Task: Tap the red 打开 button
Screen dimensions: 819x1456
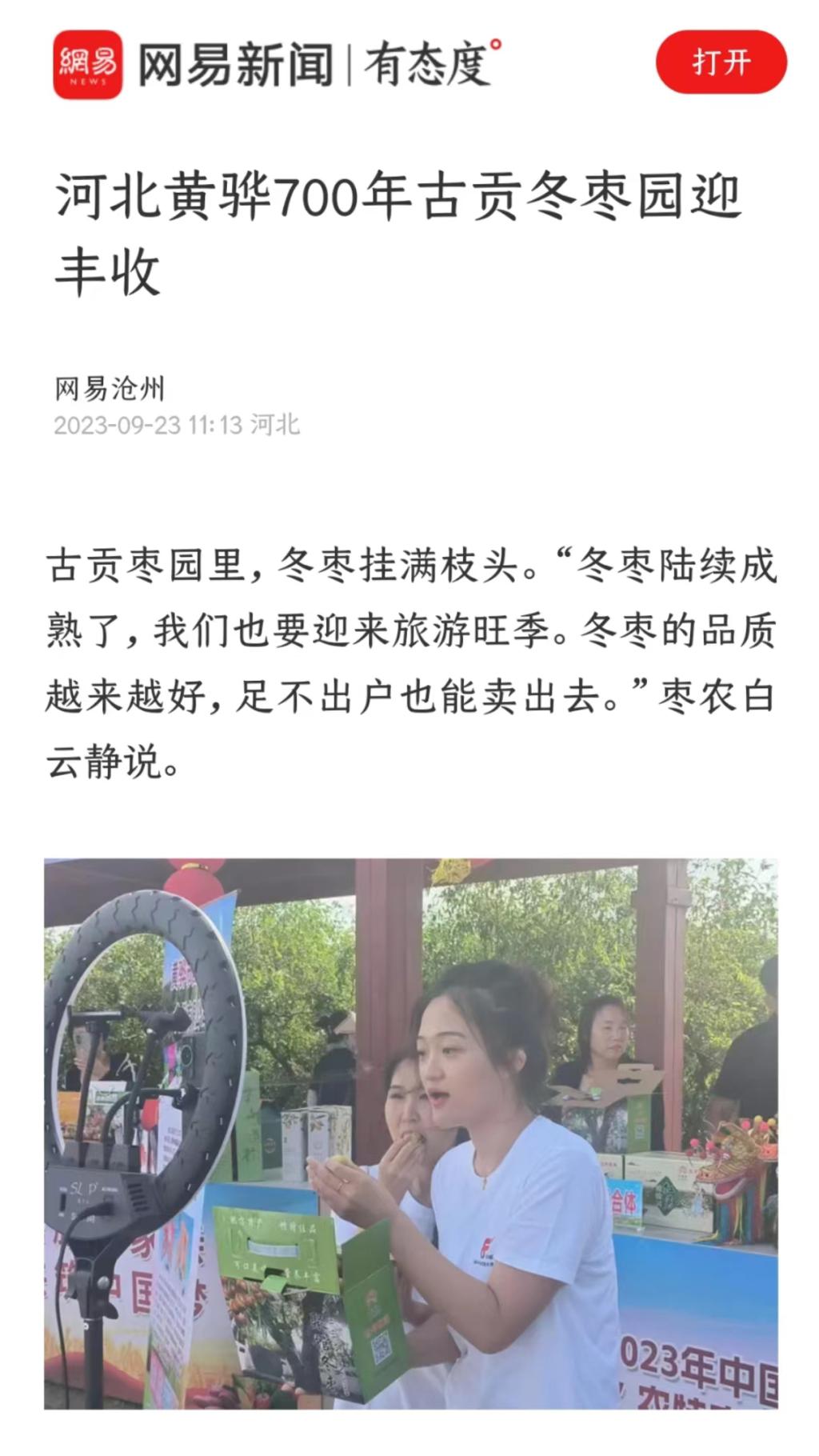Action: (721, 62)
